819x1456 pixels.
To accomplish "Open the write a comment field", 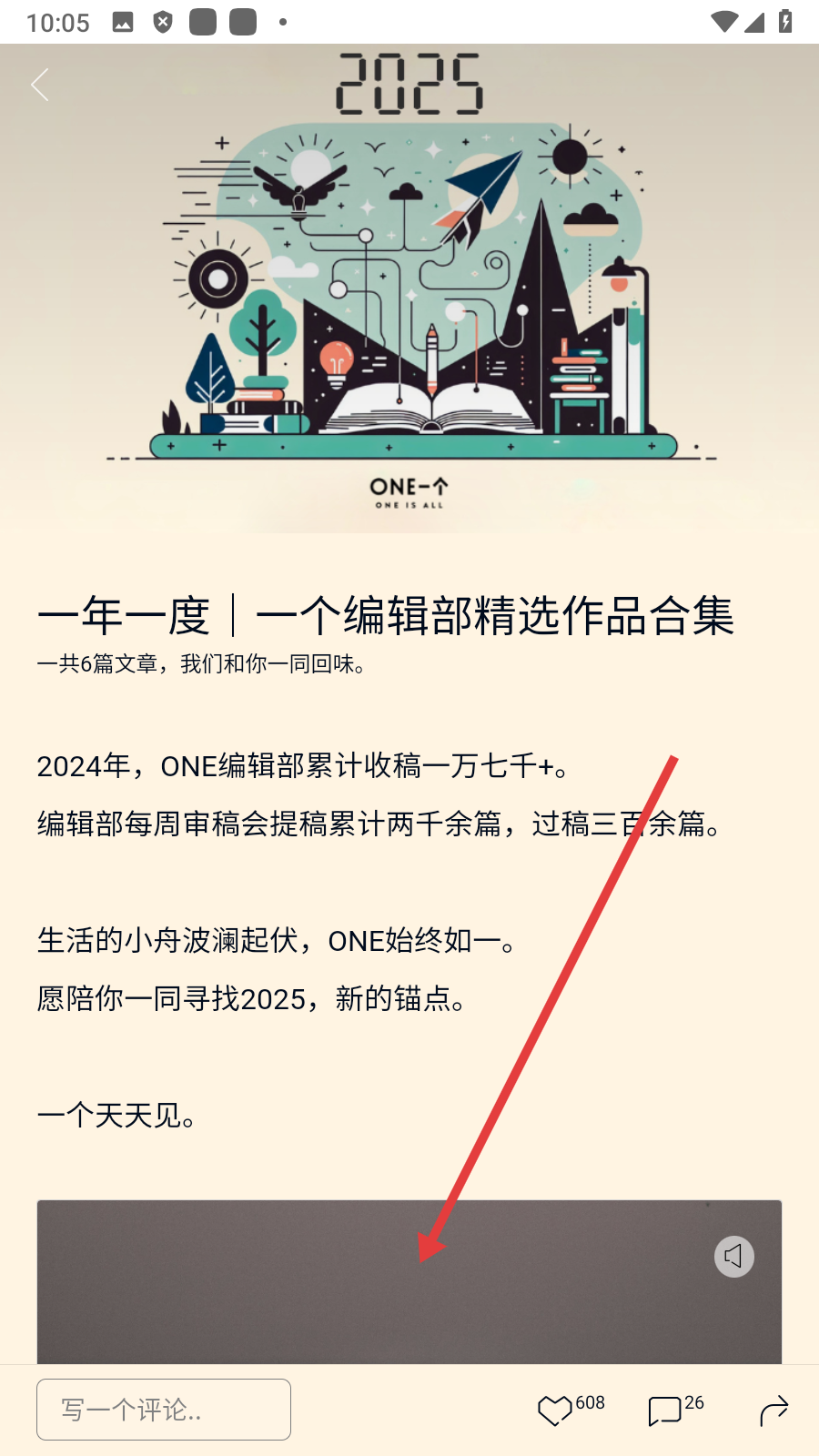I will click(x=164, y=1410).
